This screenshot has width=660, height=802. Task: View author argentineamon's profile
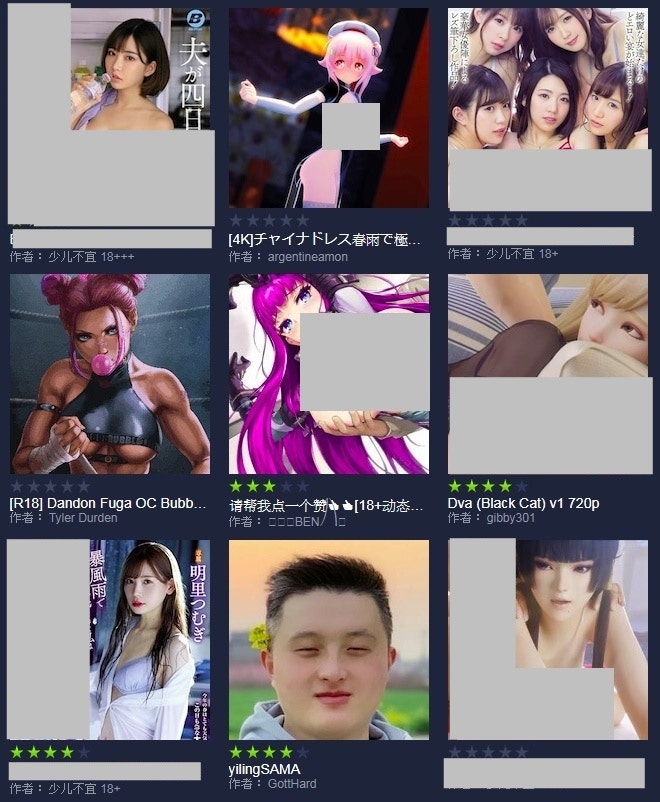(x=308, y=256)
